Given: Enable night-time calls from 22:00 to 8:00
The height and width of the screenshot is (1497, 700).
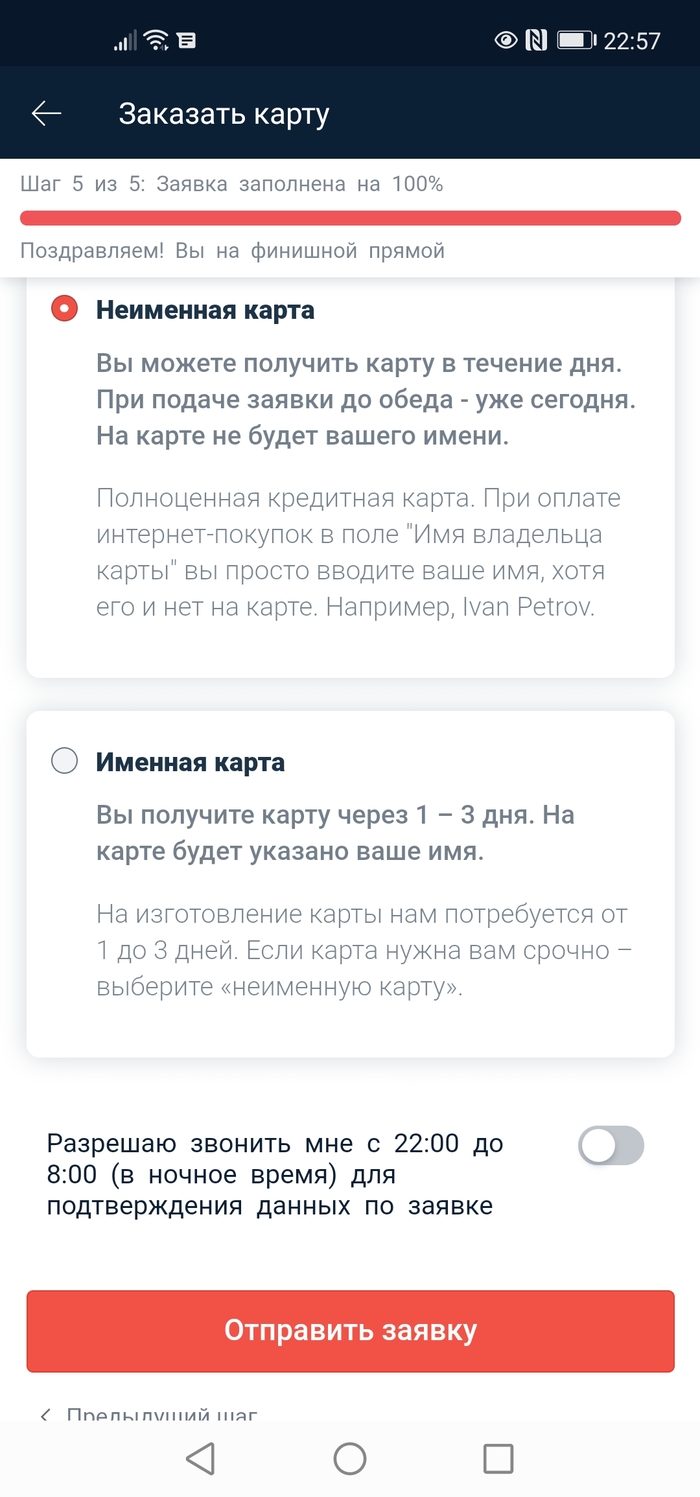Looking at the screenshot, I should 611,1146.
